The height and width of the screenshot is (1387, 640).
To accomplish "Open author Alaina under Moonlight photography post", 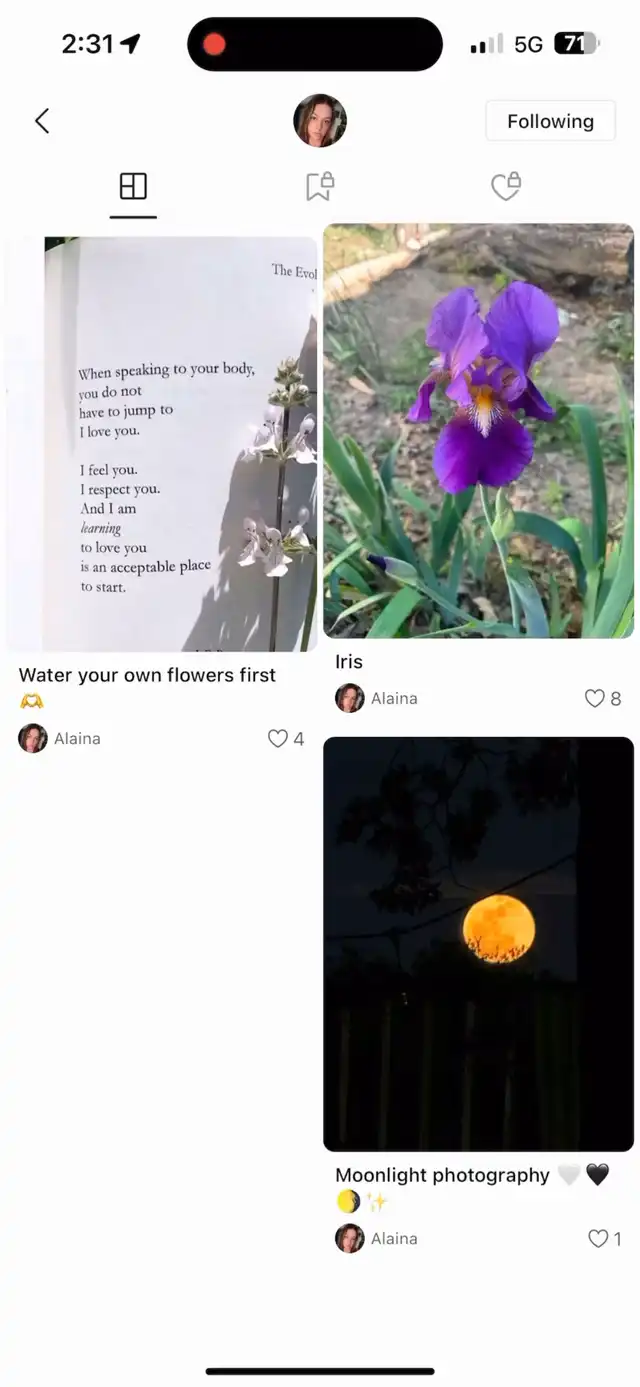I will (x=377, y=1238).
